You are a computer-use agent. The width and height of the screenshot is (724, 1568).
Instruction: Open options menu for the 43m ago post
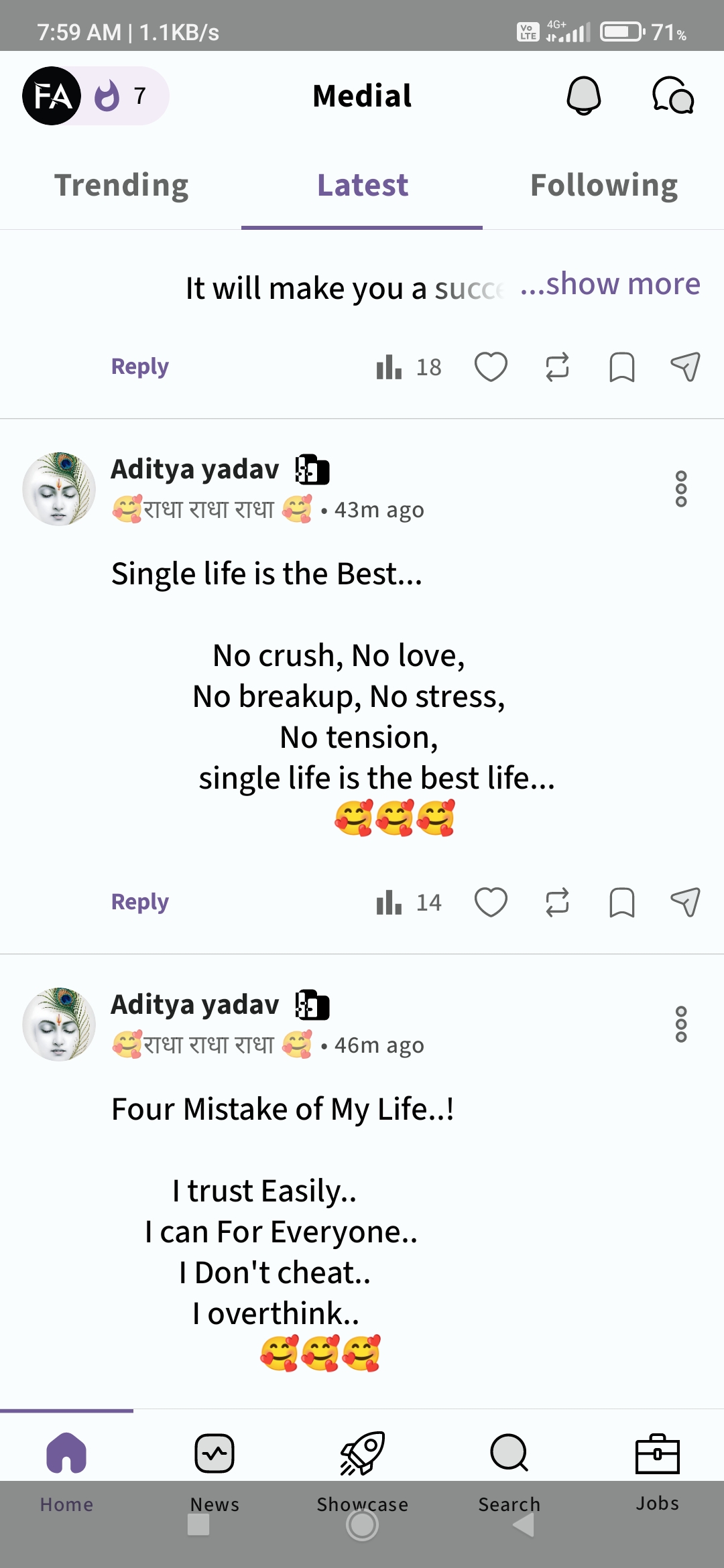tap(681, 488)
